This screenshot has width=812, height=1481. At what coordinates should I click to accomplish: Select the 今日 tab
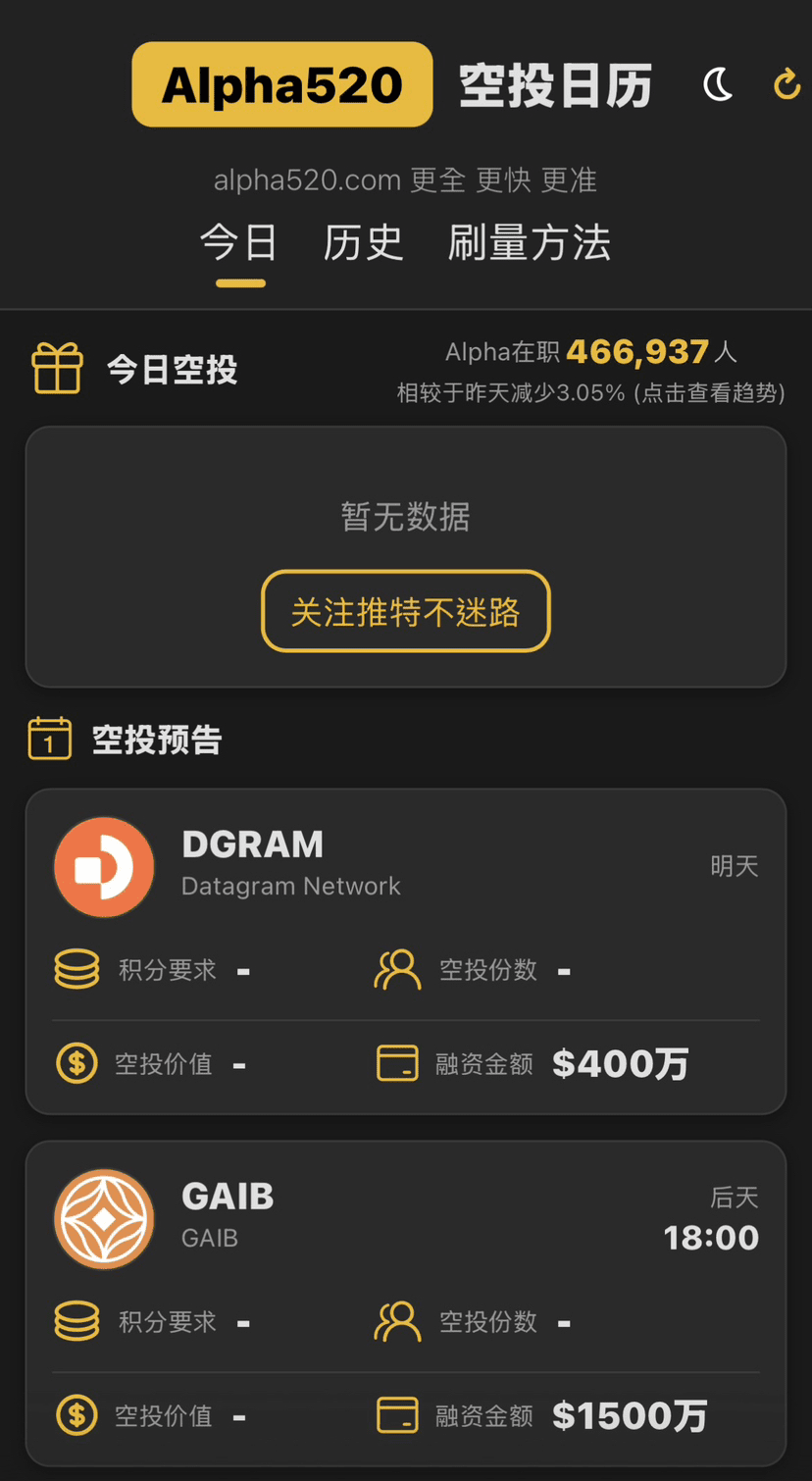coord(239,243)
